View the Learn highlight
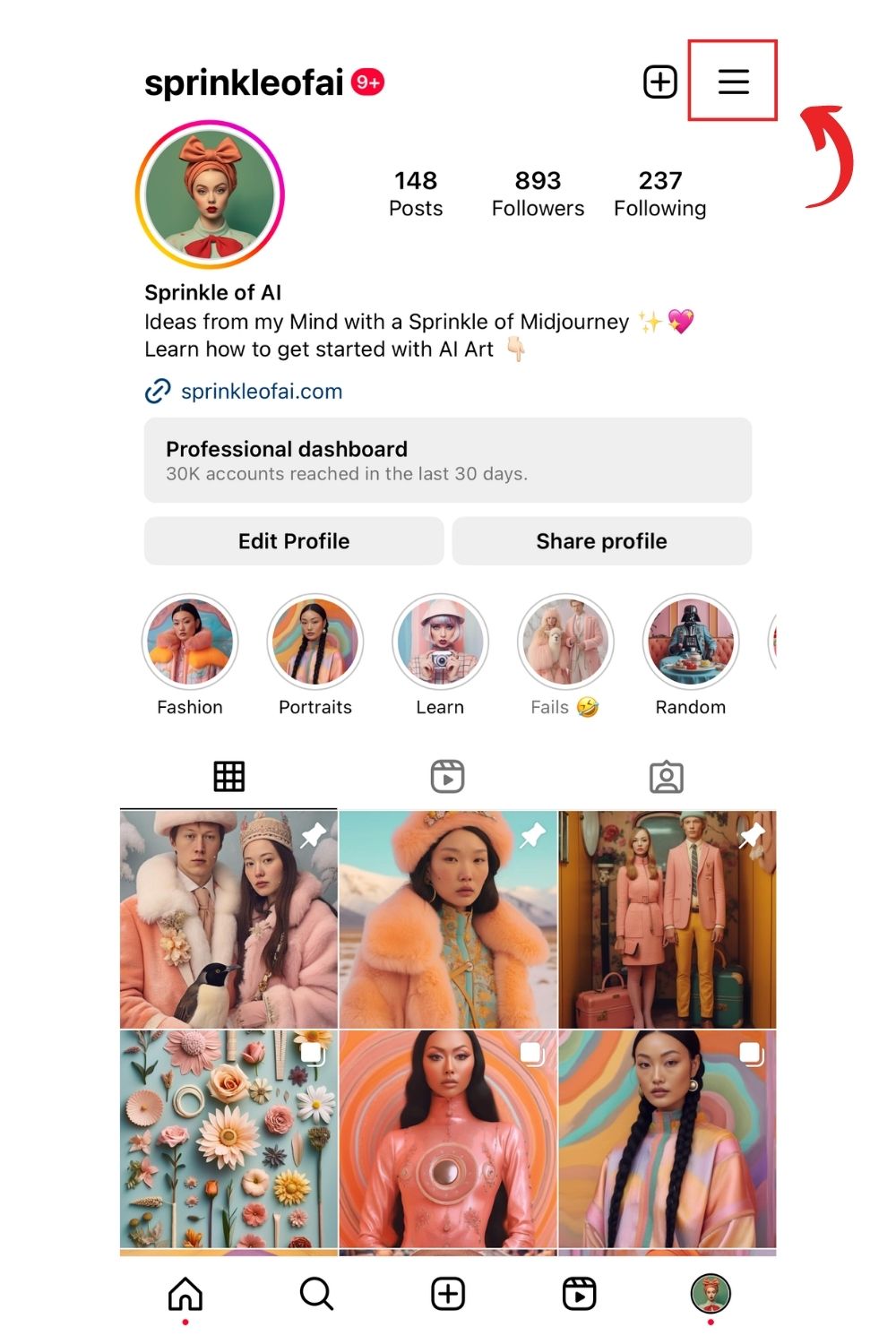The width and height of the screenshot is (896, 1344). (440, 642)
